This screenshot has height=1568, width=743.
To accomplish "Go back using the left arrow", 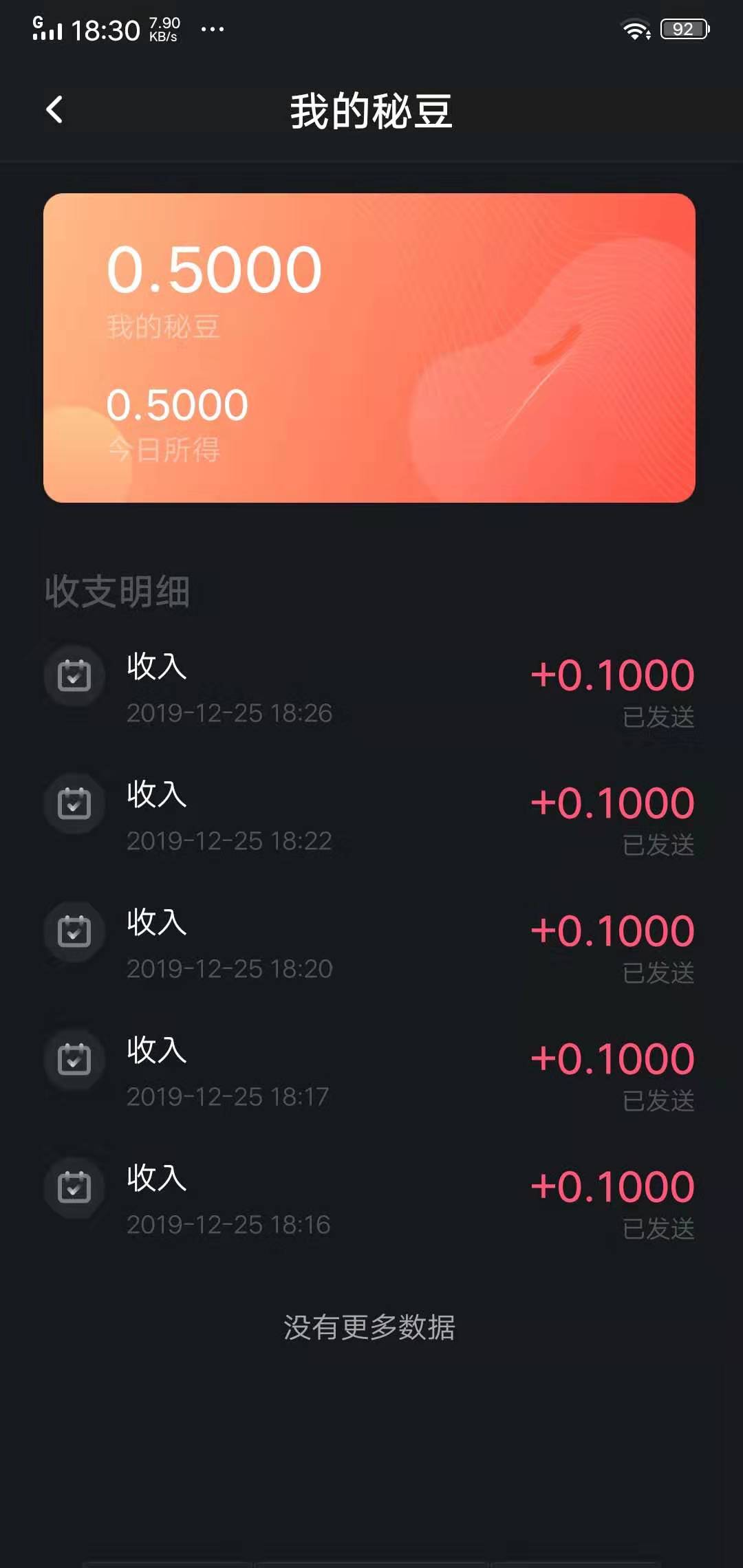I will [54, 109].
